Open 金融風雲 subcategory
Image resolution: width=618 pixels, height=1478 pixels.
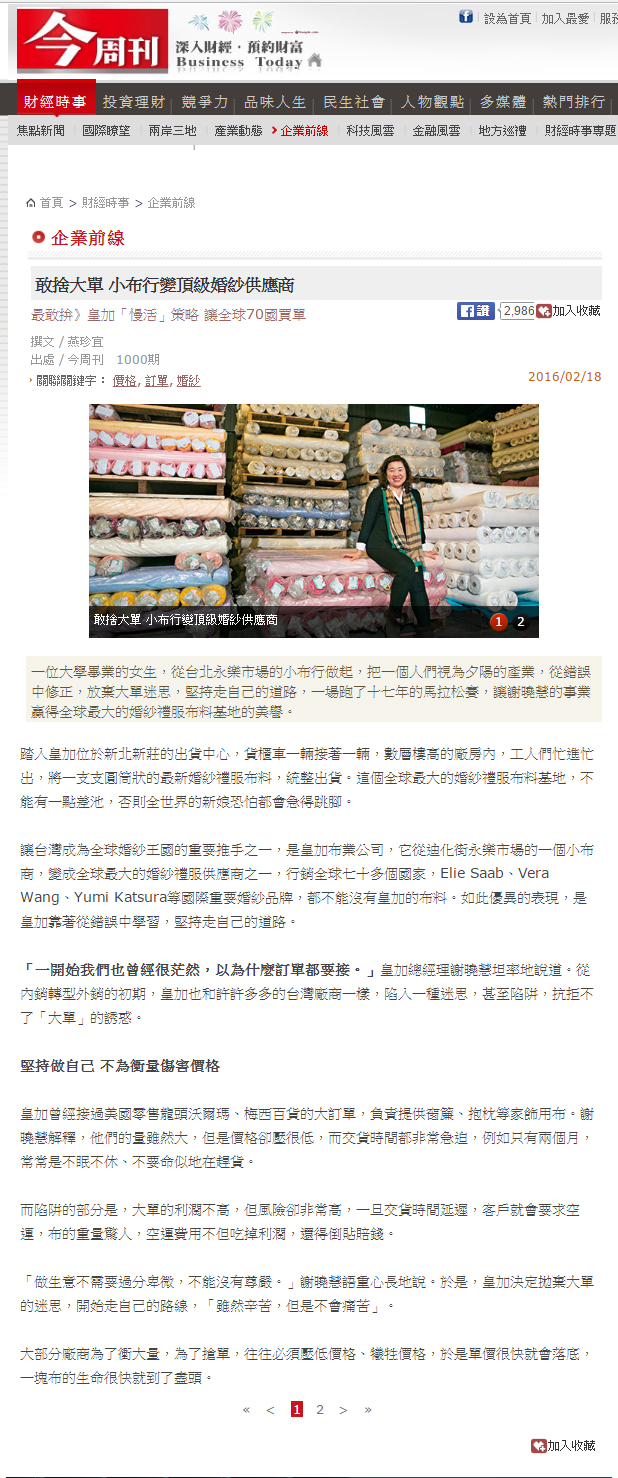click(x=436, y=131)
